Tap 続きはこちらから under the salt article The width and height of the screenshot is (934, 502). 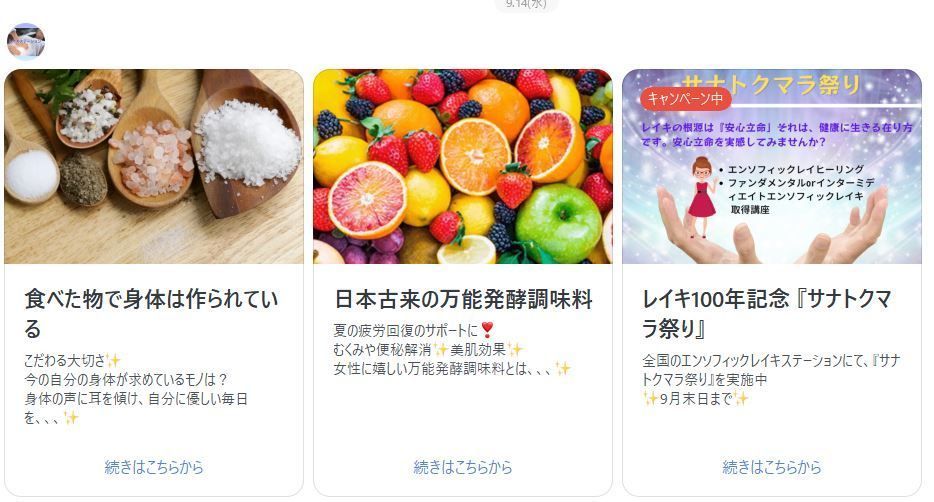click(153, 467)
